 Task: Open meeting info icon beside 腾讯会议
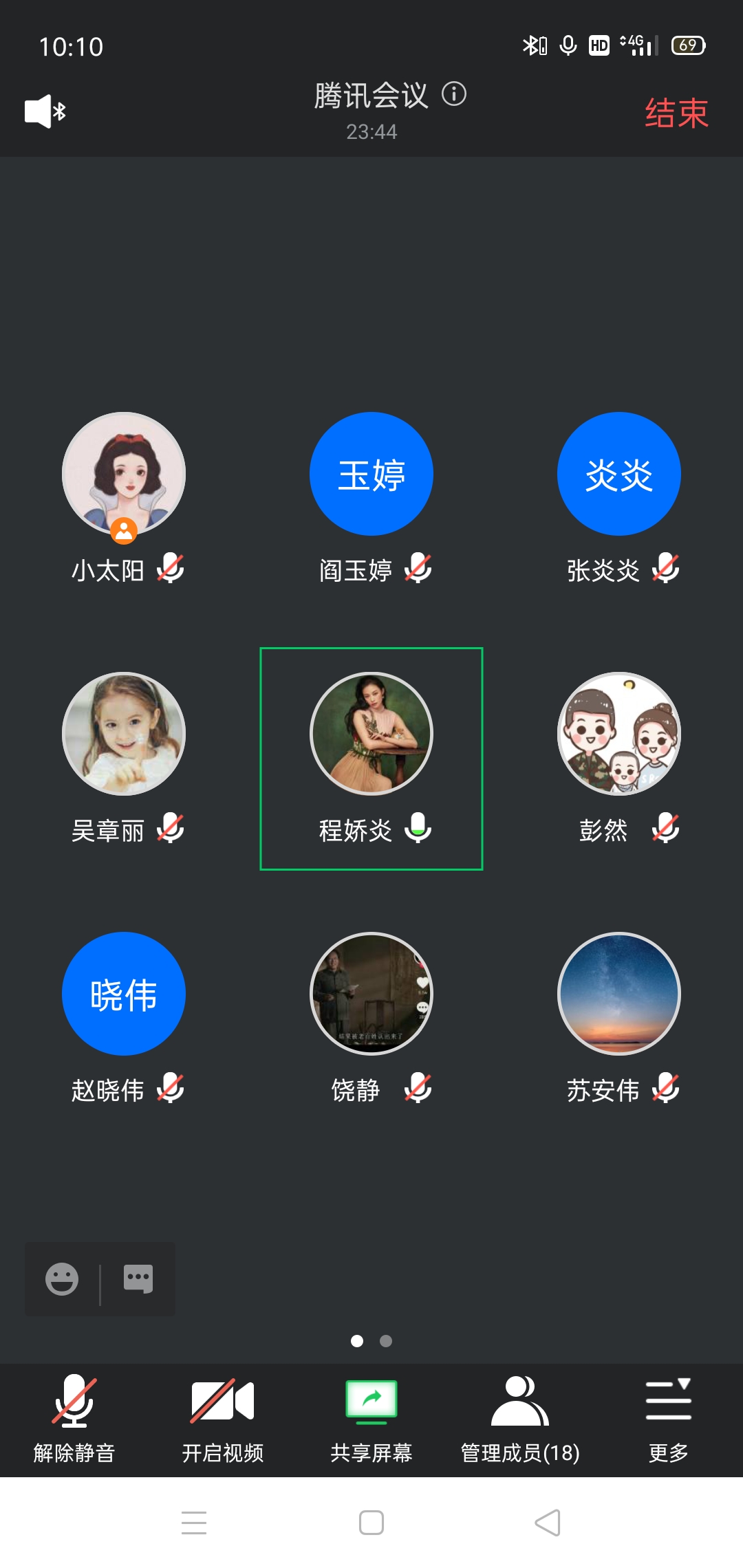pos(454,94)
